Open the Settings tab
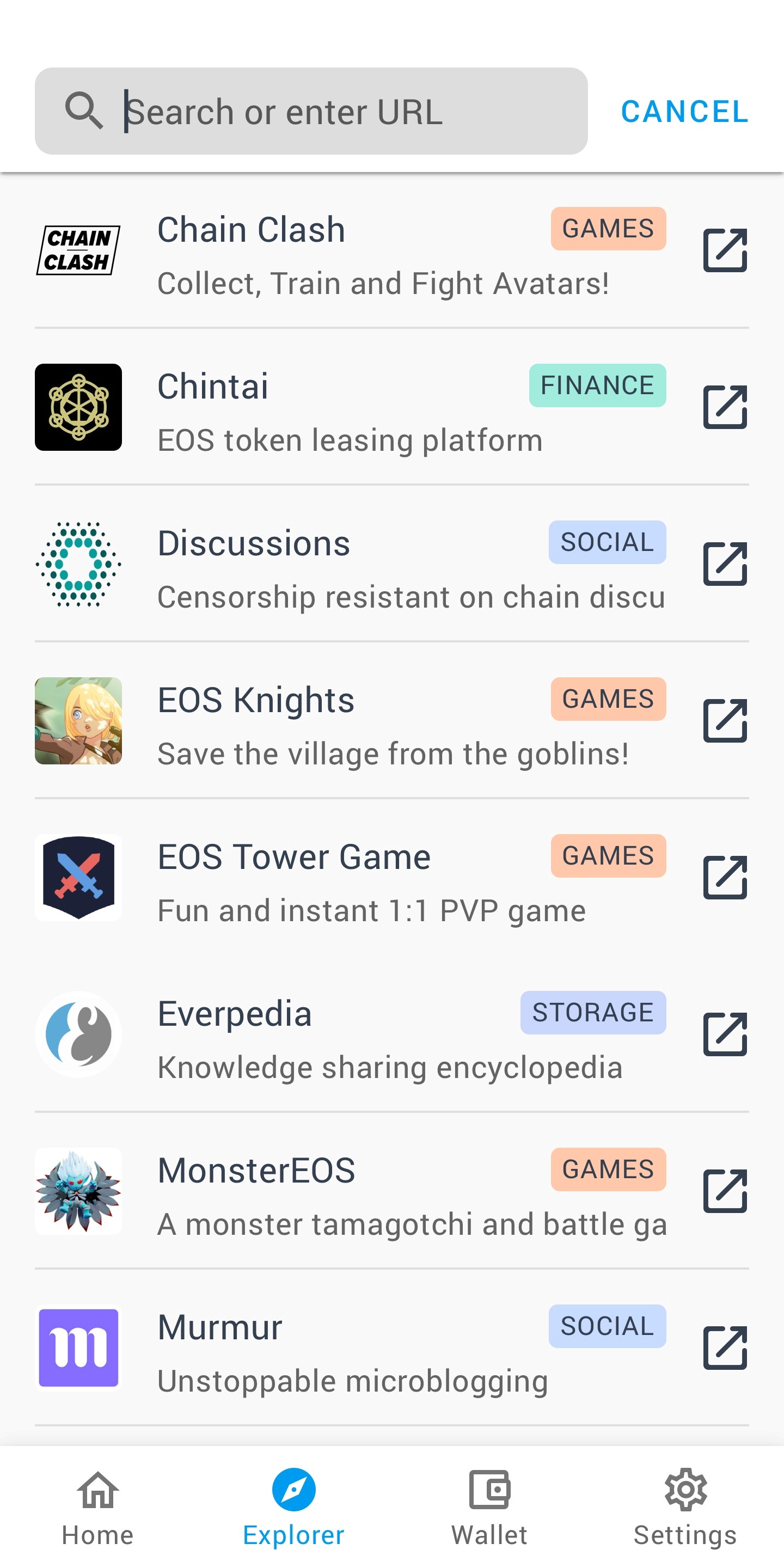Viewport: 784px width, 1568px height. (x=685, y=1507)
